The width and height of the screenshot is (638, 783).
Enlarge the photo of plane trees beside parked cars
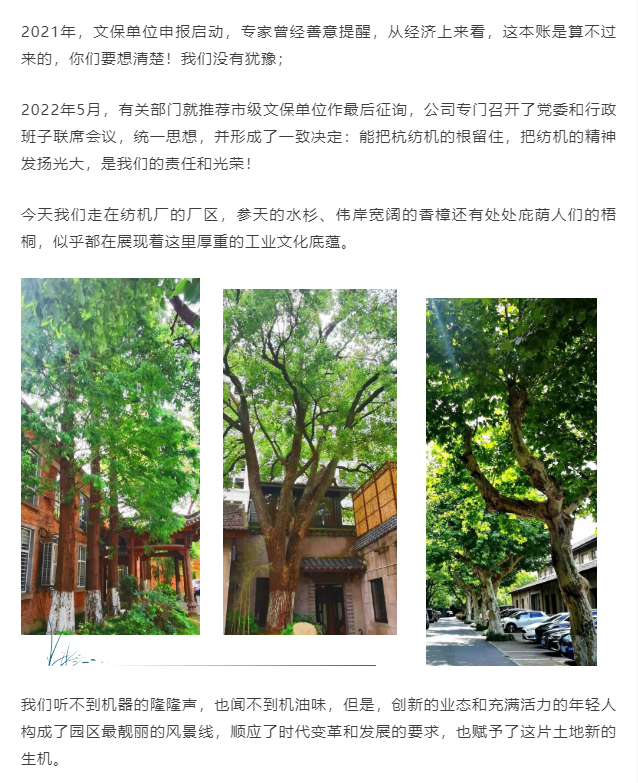511,482
